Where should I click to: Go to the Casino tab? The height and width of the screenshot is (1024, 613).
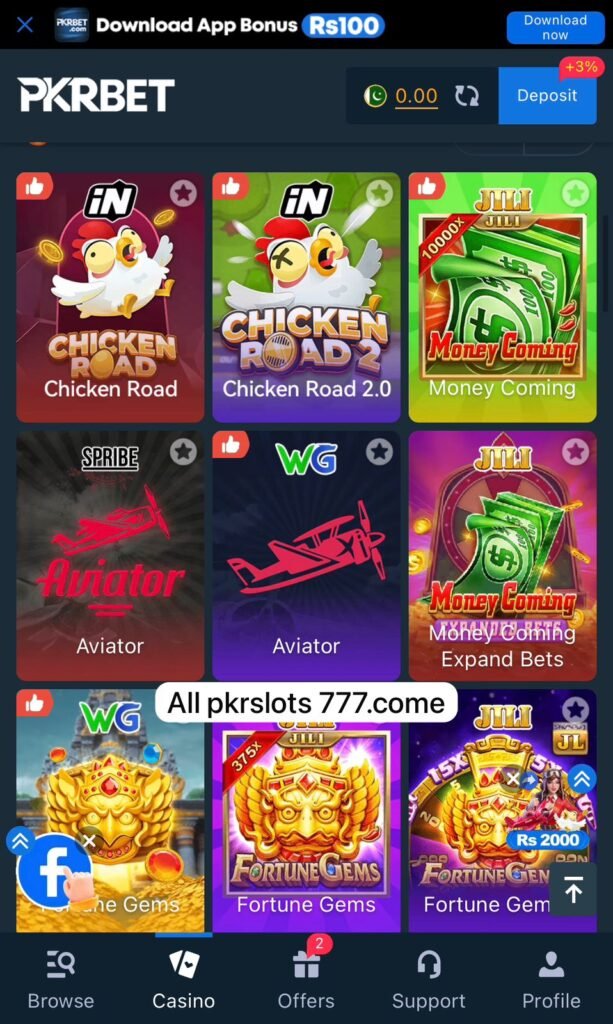tap(184, 980)
